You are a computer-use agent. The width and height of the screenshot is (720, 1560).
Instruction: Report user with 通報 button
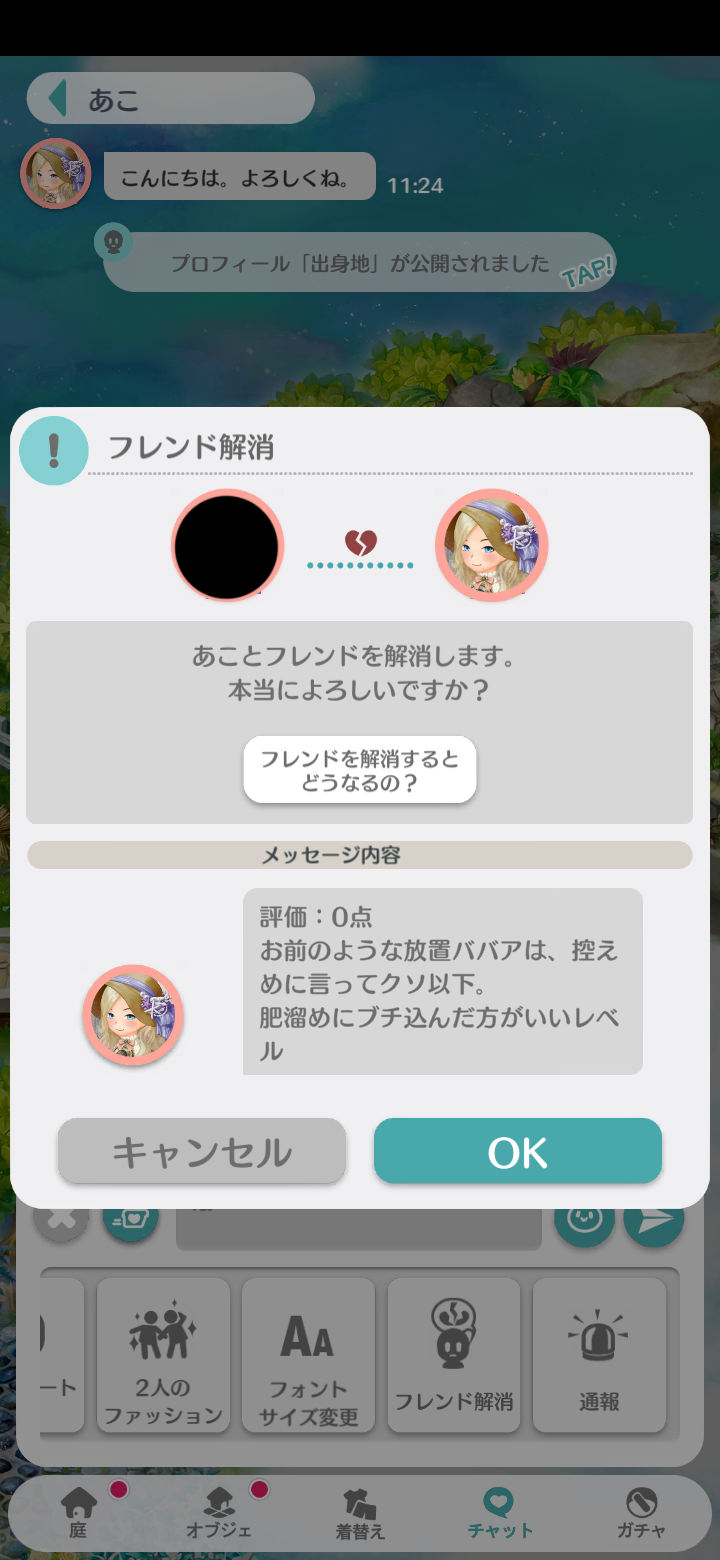599,1355
